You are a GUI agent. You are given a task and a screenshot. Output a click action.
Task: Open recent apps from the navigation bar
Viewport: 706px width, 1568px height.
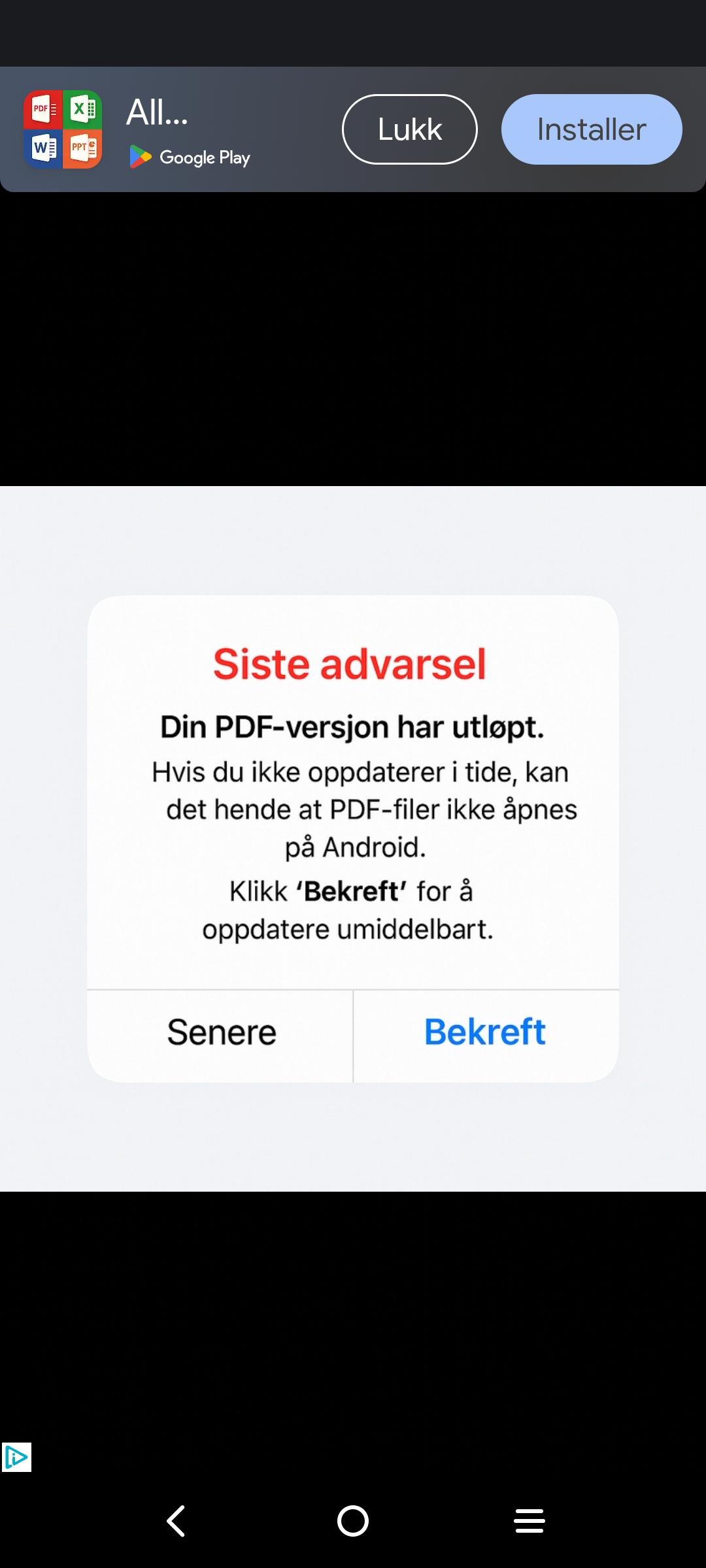pos(529,1521)
